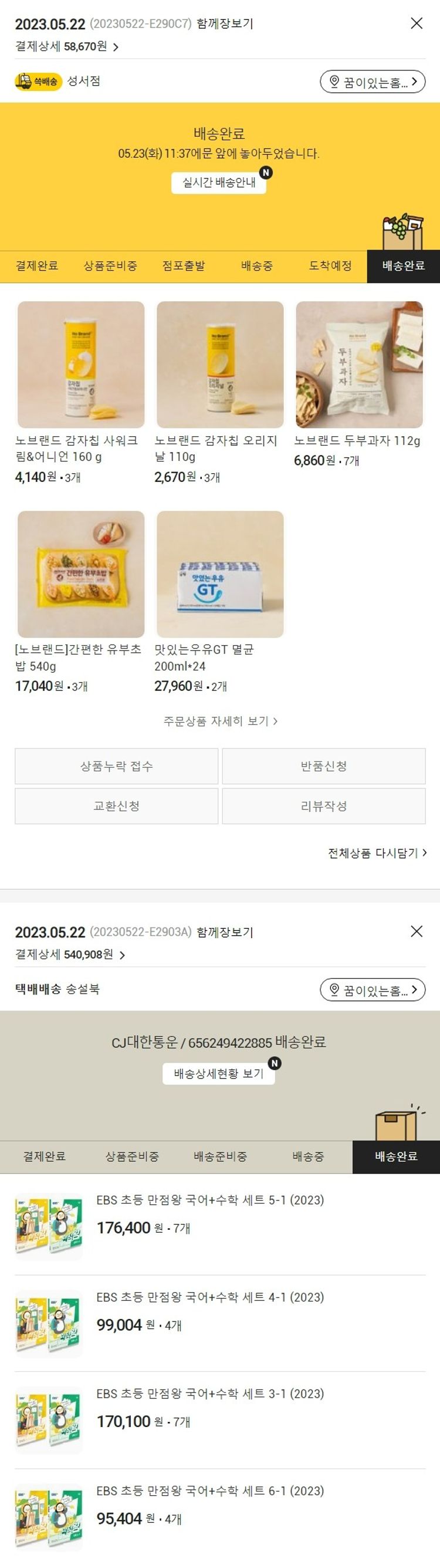The height and width of the screenshot is (1568, 440).
Task: Open payment details for 540,908원
Action: [70, 955]
